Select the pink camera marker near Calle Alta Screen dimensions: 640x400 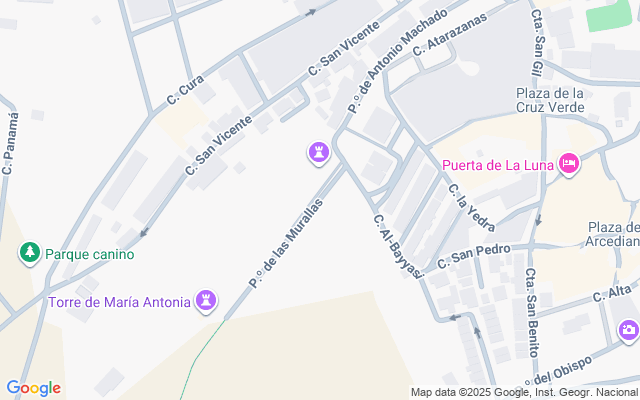(x=629, y=330)
